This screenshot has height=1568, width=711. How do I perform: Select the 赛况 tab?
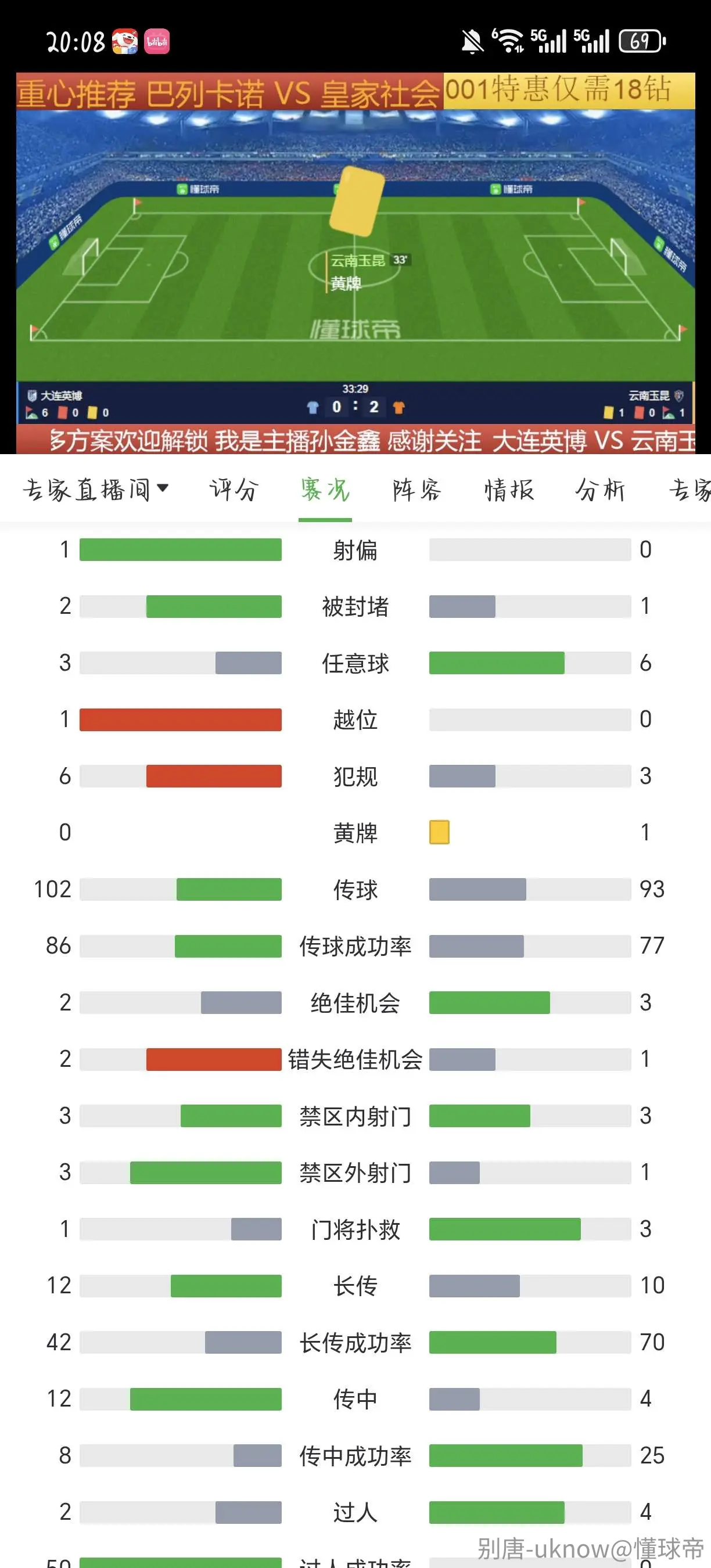(x=325, y=490)
